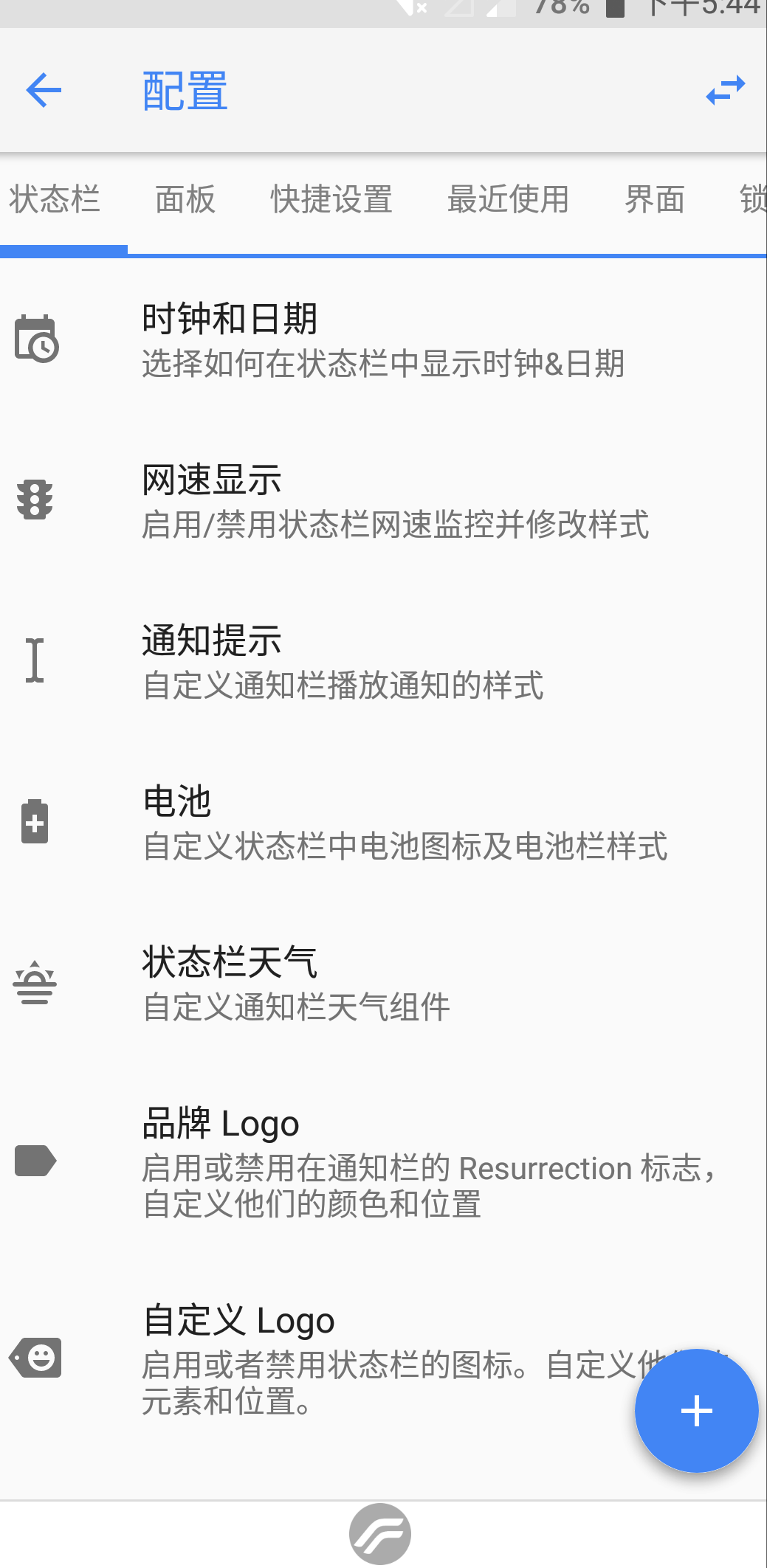
Task: Tap the blue plus floating action button
Action: coord(695,1410)
